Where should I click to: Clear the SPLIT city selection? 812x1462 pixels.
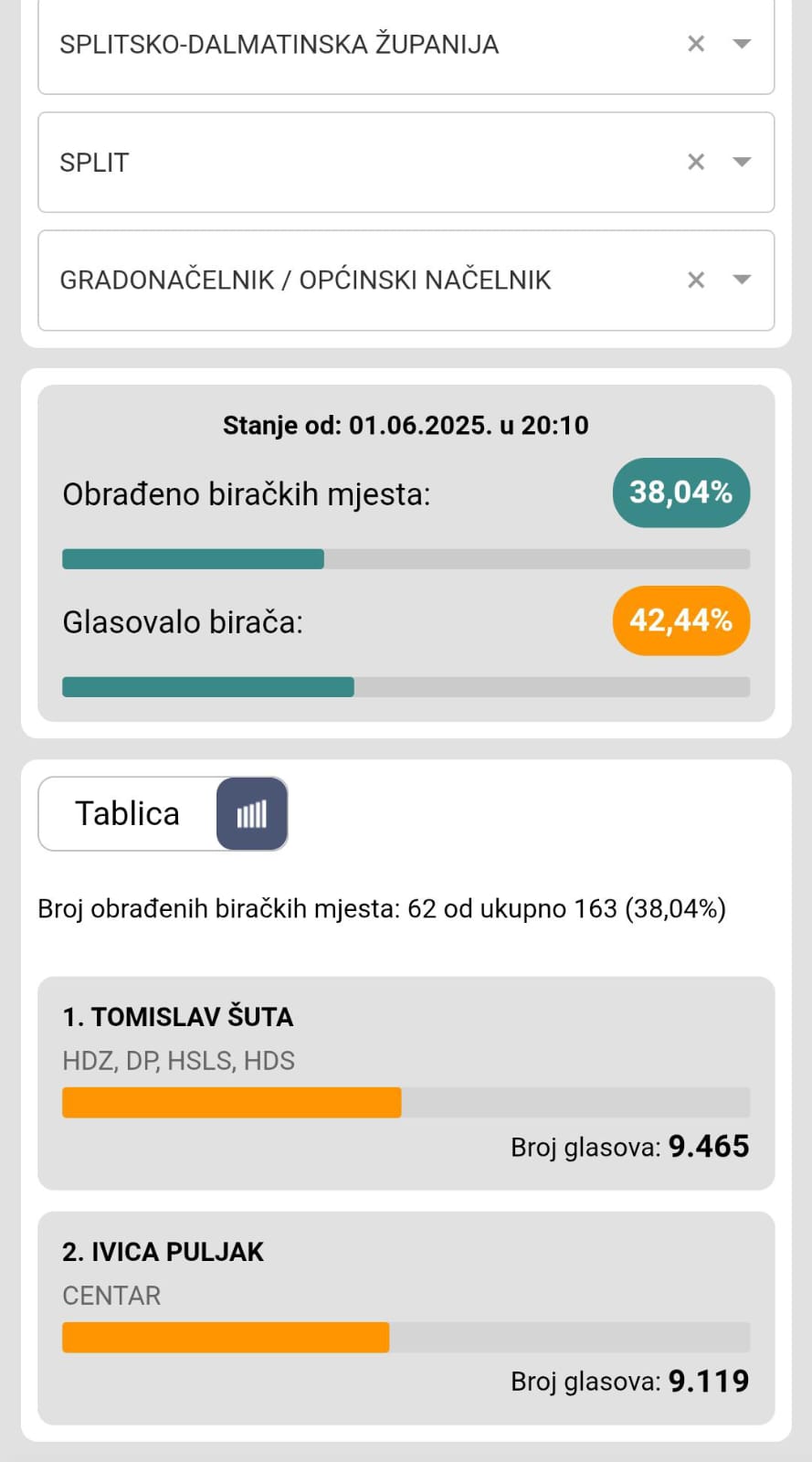point(696,162)
